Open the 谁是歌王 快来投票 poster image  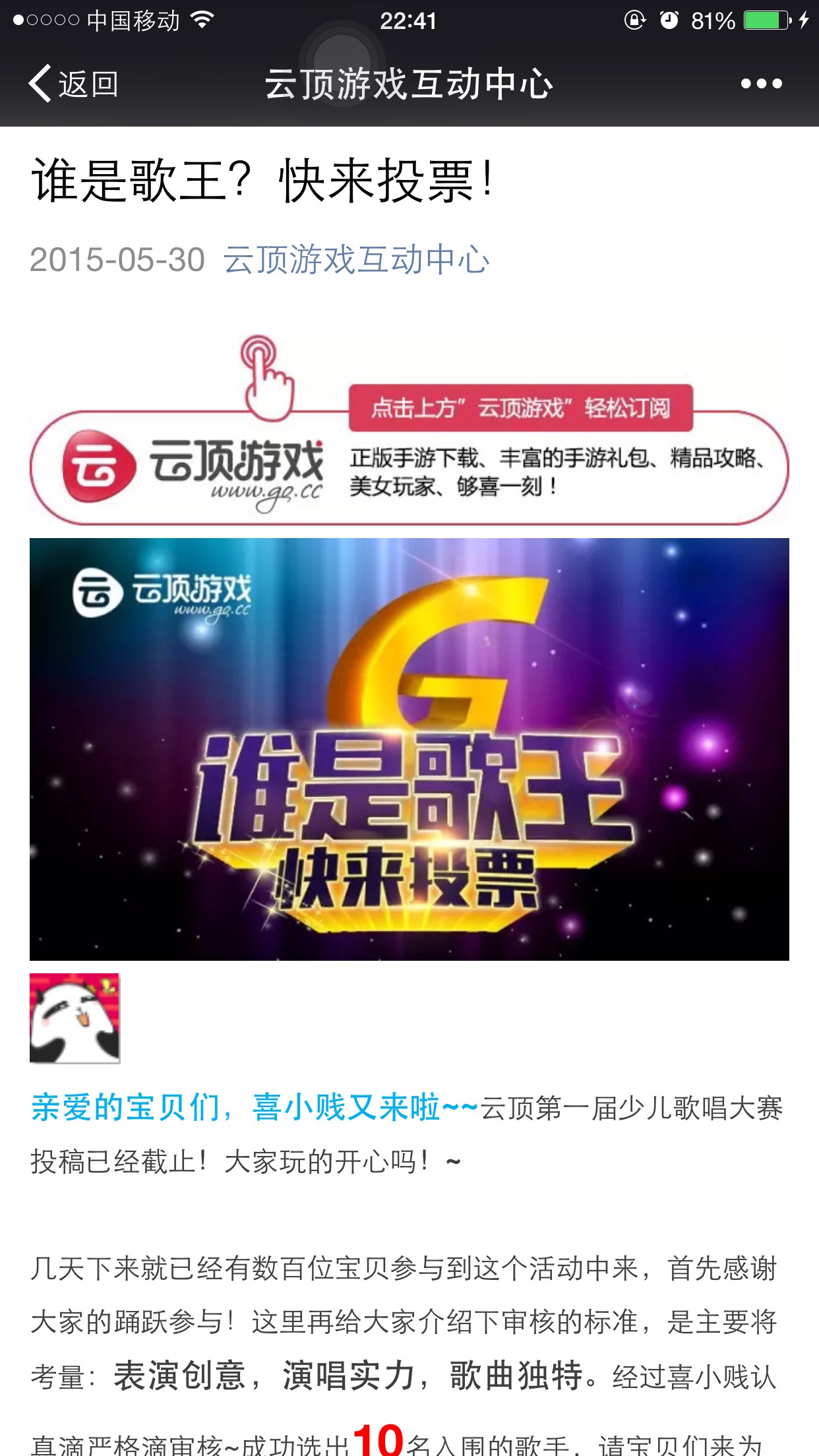tap(409, 749)
